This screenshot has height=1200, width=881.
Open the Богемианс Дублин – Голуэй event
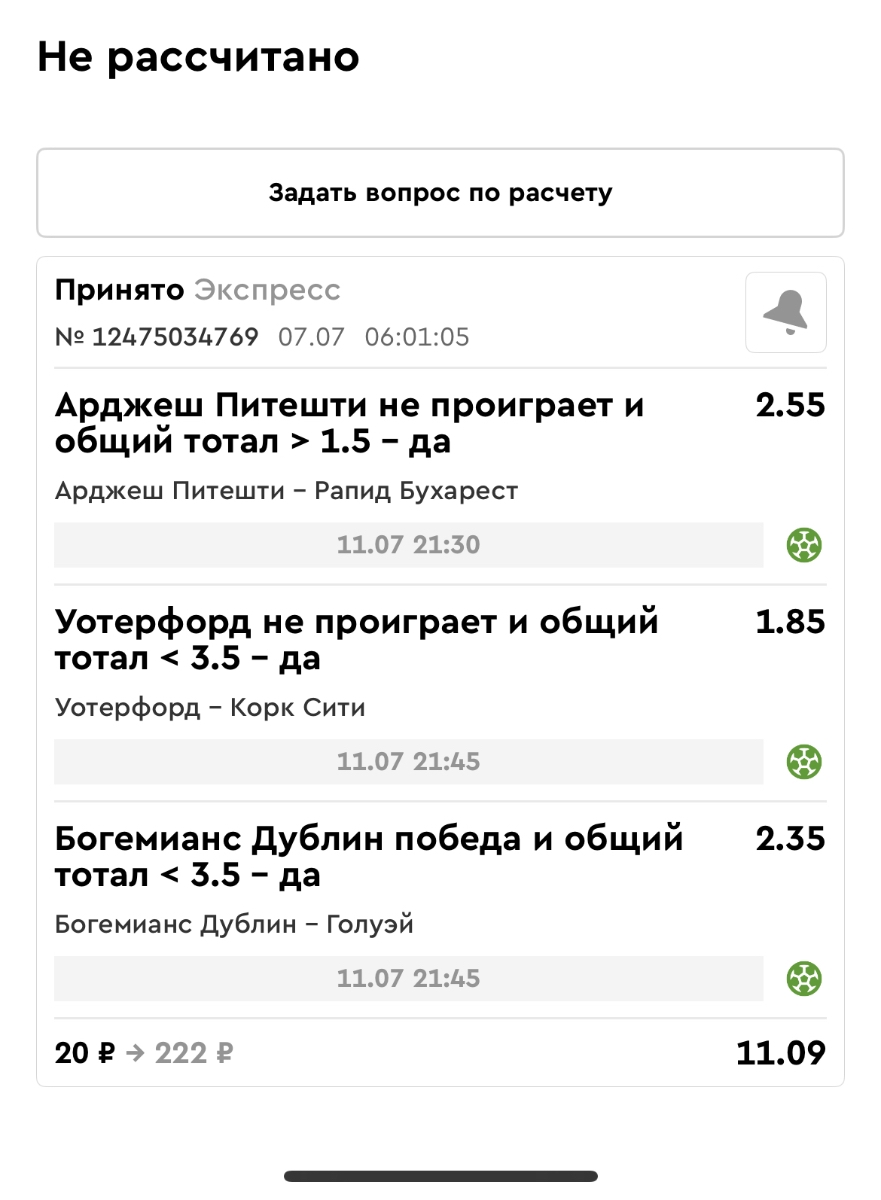point(234,925)
